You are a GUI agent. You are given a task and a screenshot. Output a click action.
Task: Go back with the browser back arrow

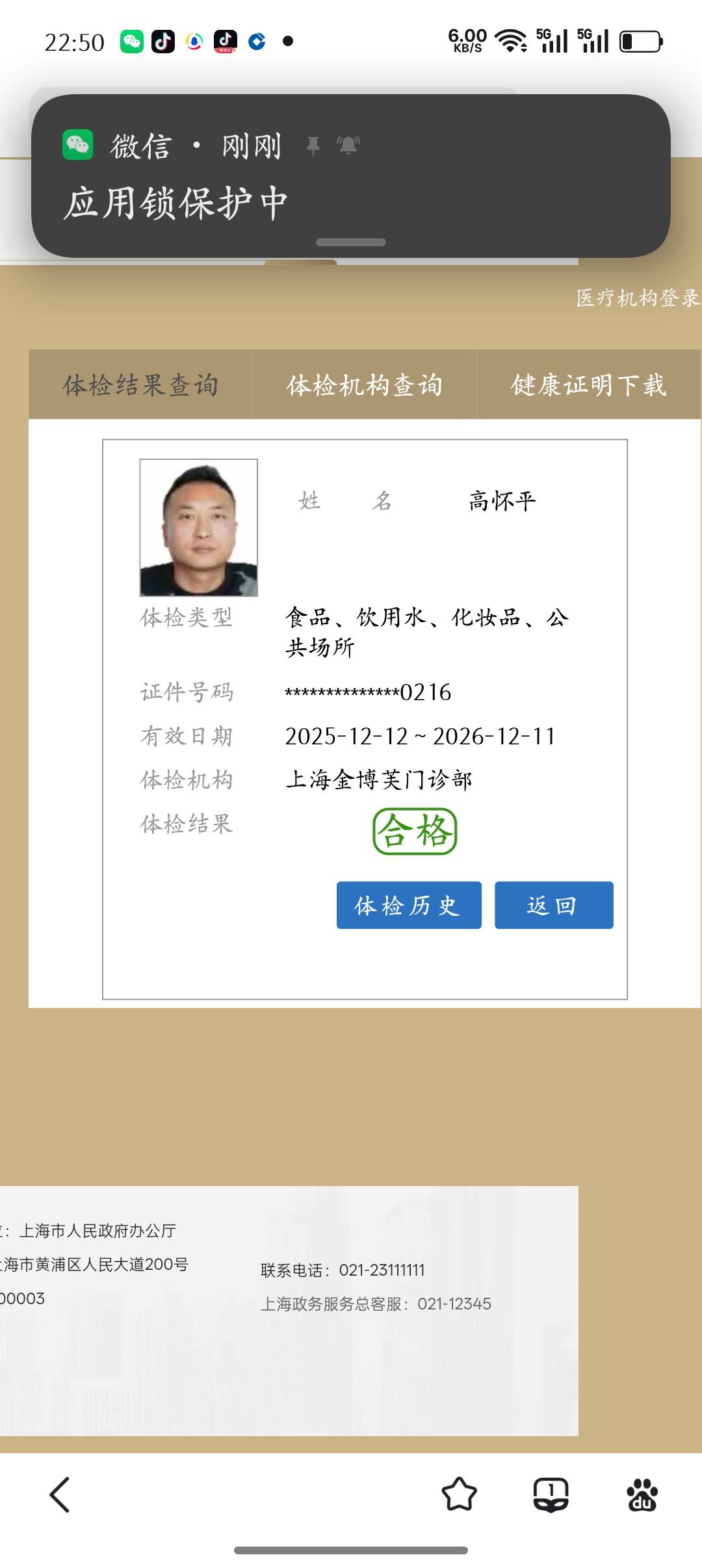coord(60,1495)
